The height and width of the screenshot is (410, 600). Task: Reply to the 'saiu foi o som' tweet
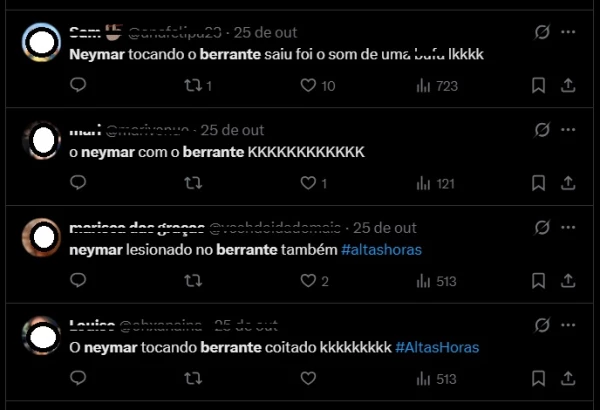pyautogui.click(x=79, y=86)
